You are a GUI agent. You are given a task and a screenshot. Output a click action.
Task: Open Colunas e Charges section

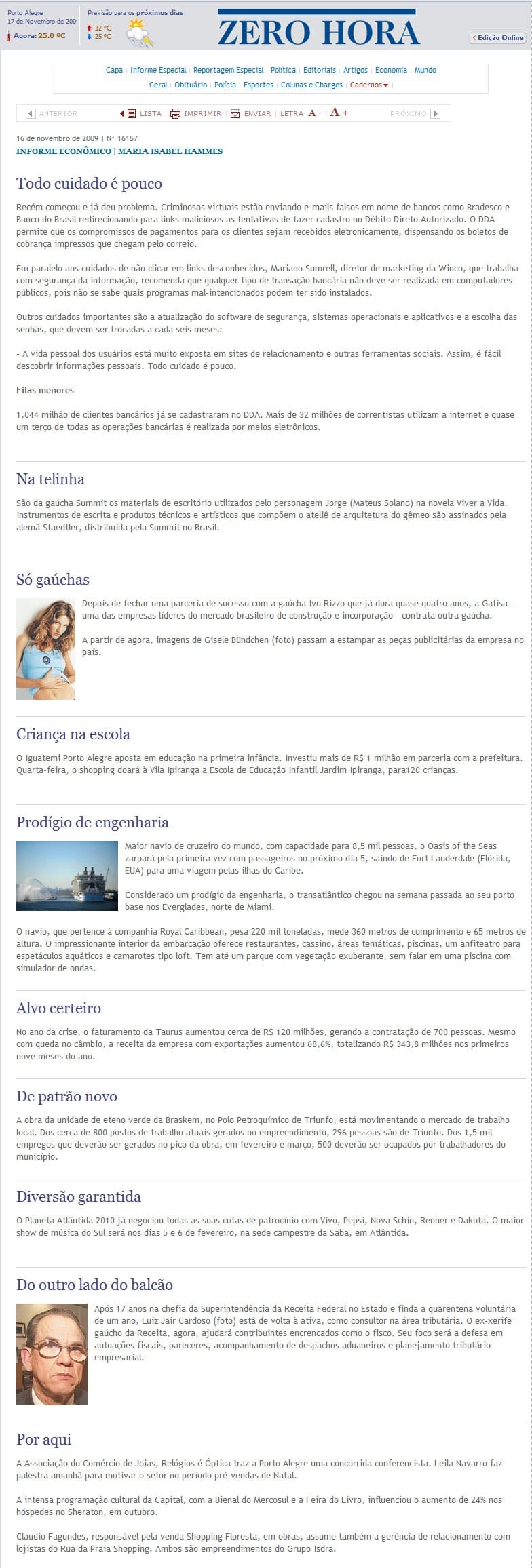311,85
